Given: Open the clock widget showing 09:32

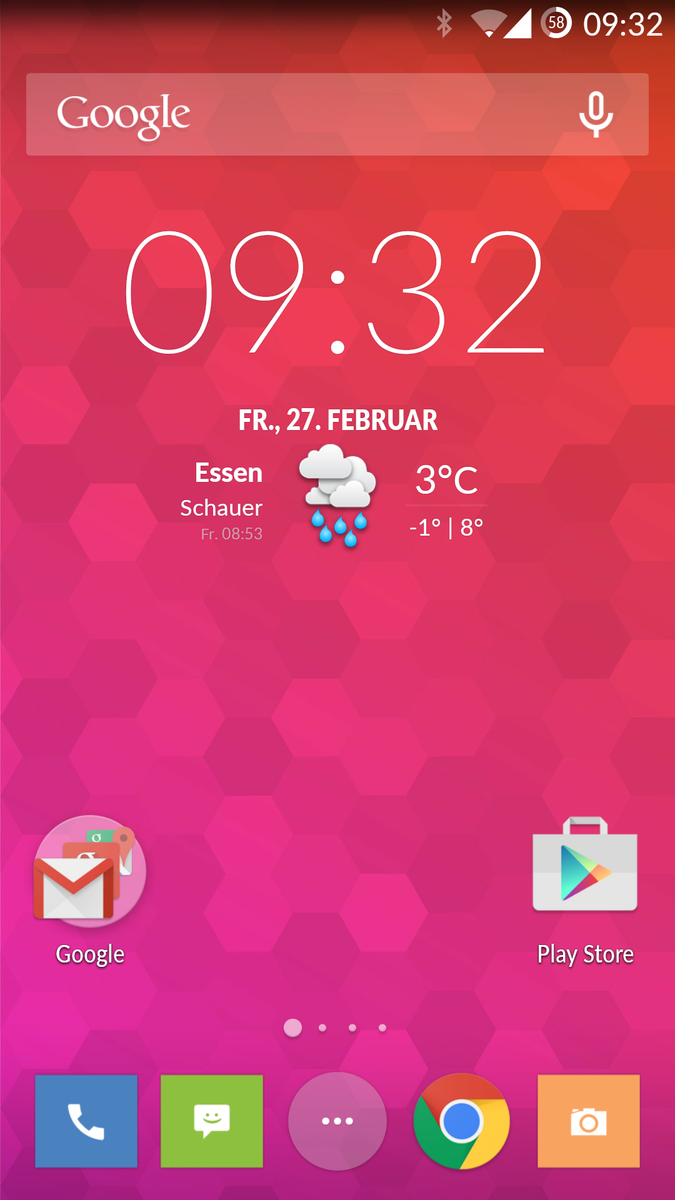Looking at the screenshot, I should coord(337,293).
